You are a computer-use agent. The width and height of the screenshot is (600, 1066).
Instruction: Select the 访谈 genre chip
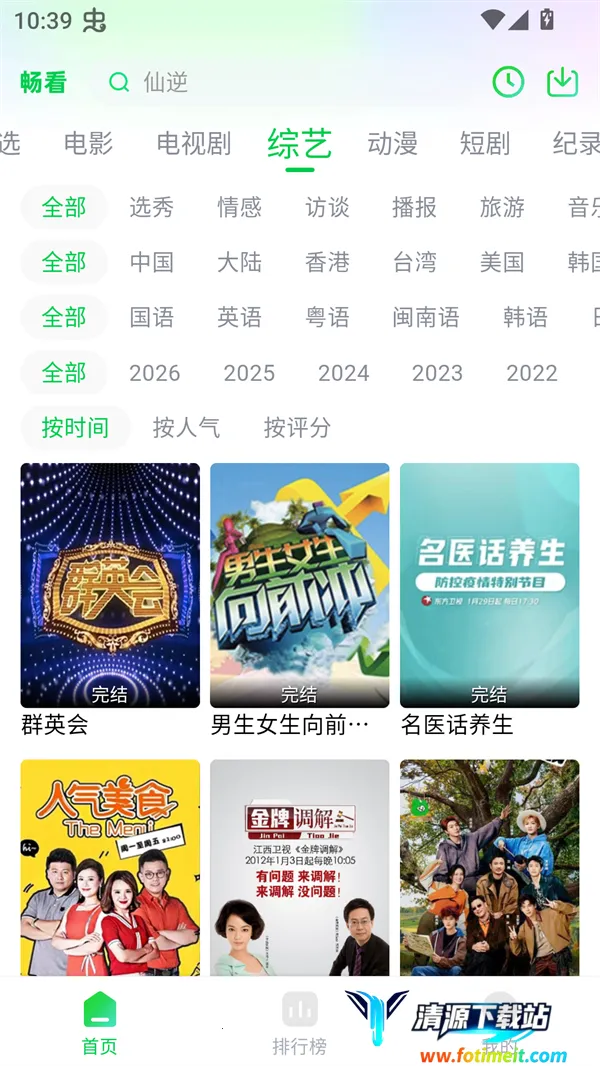tap(327, 207)
